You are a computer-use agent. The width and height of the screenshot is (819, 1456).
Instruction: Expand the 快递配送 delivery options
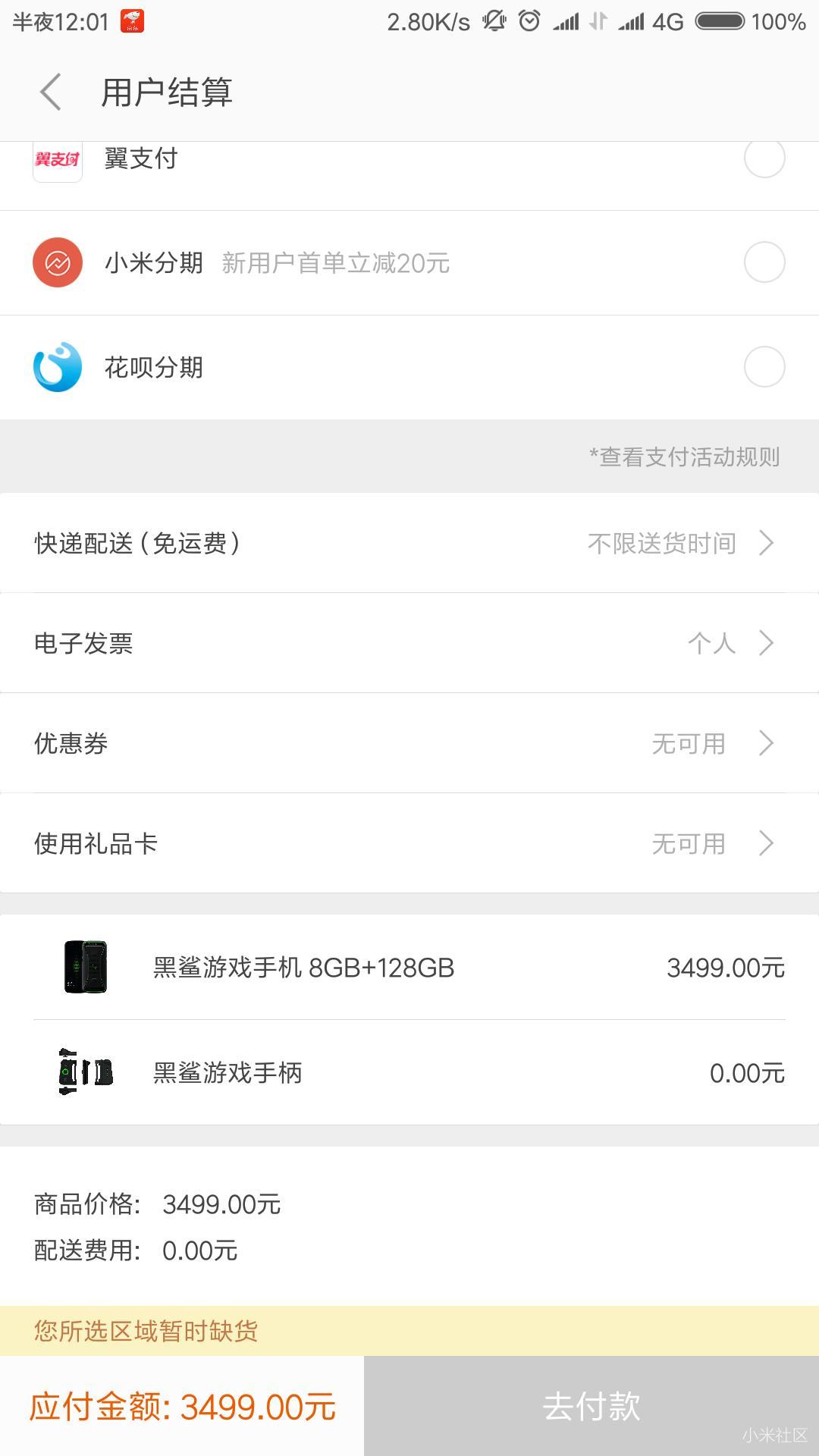coord(409,543)
